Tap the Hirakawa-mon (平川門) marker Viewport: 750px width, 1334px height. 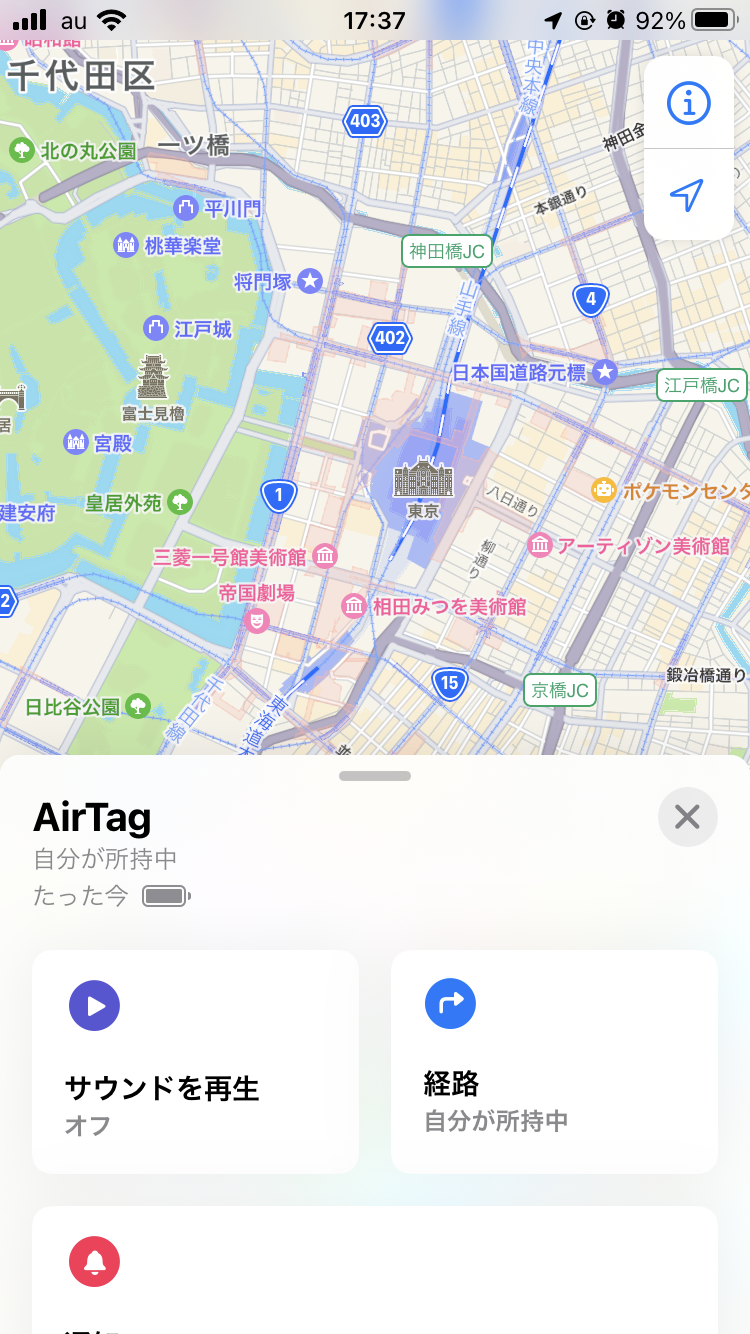tap(185, 207)
